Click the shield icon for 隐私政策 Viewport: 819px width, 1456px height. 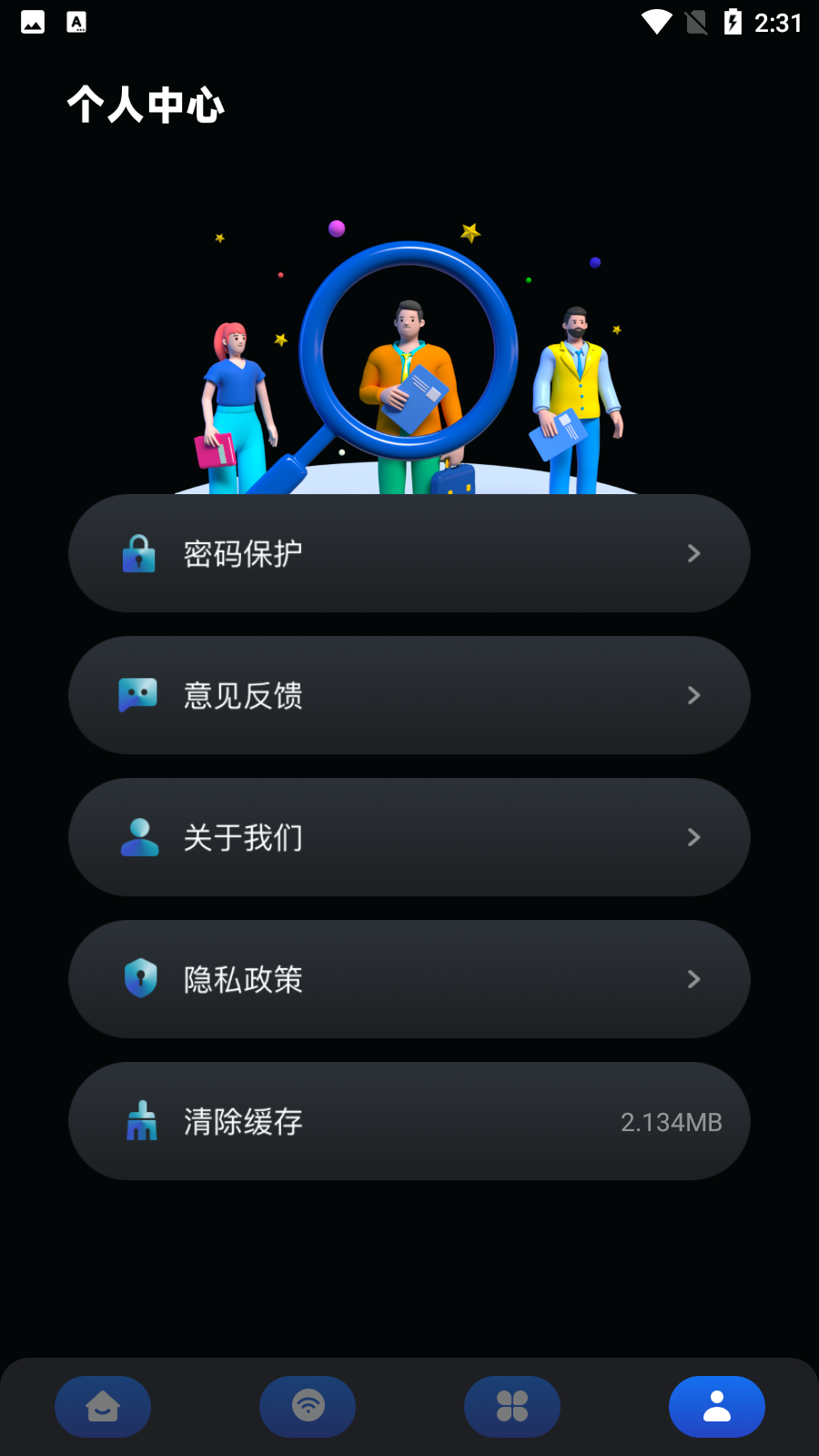pyautogui.click(x=138, y=979)
